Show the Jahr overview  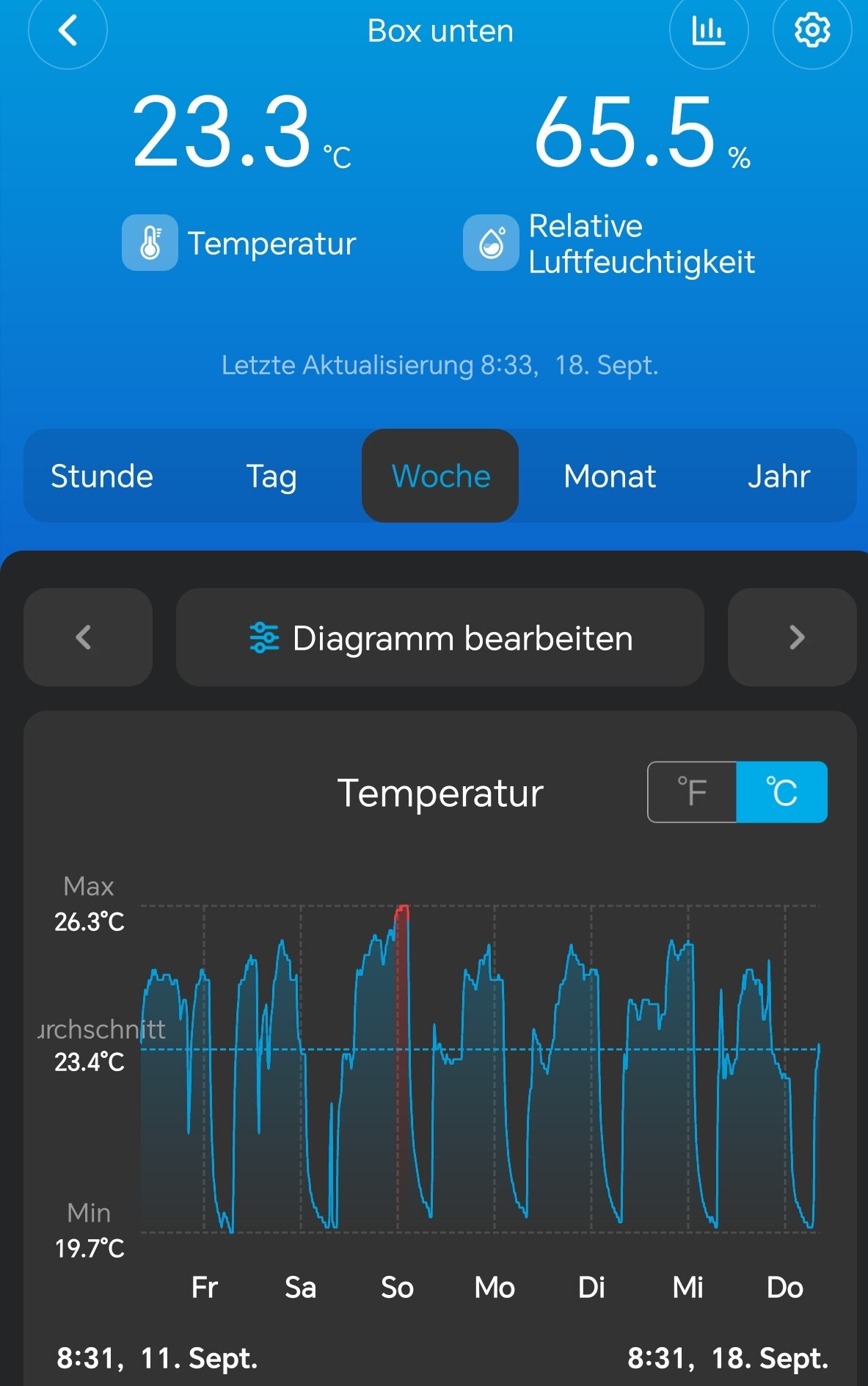pyautogui.click(x=778, y=476)
